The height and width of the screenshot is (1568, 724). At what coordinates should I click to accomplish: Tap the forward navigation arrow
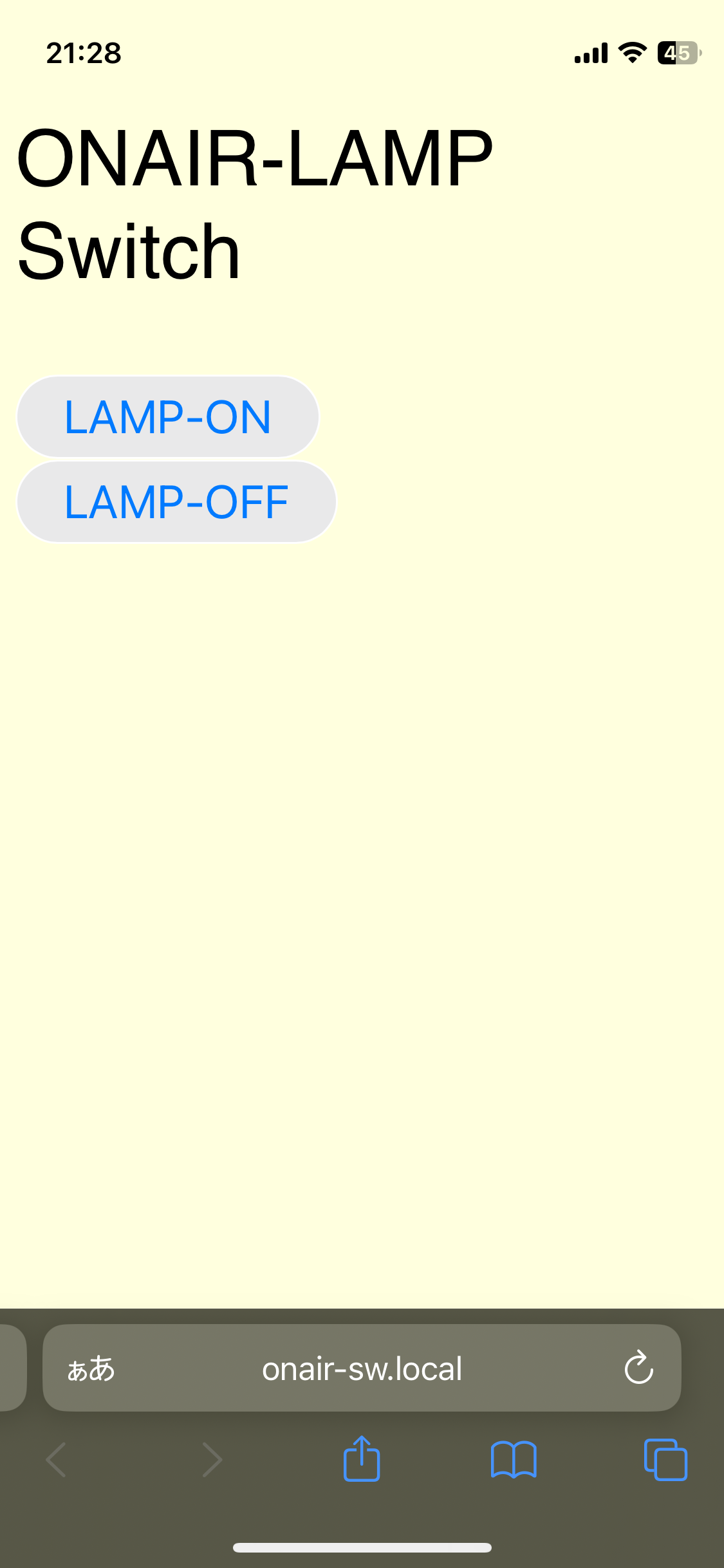point(212,1460)
